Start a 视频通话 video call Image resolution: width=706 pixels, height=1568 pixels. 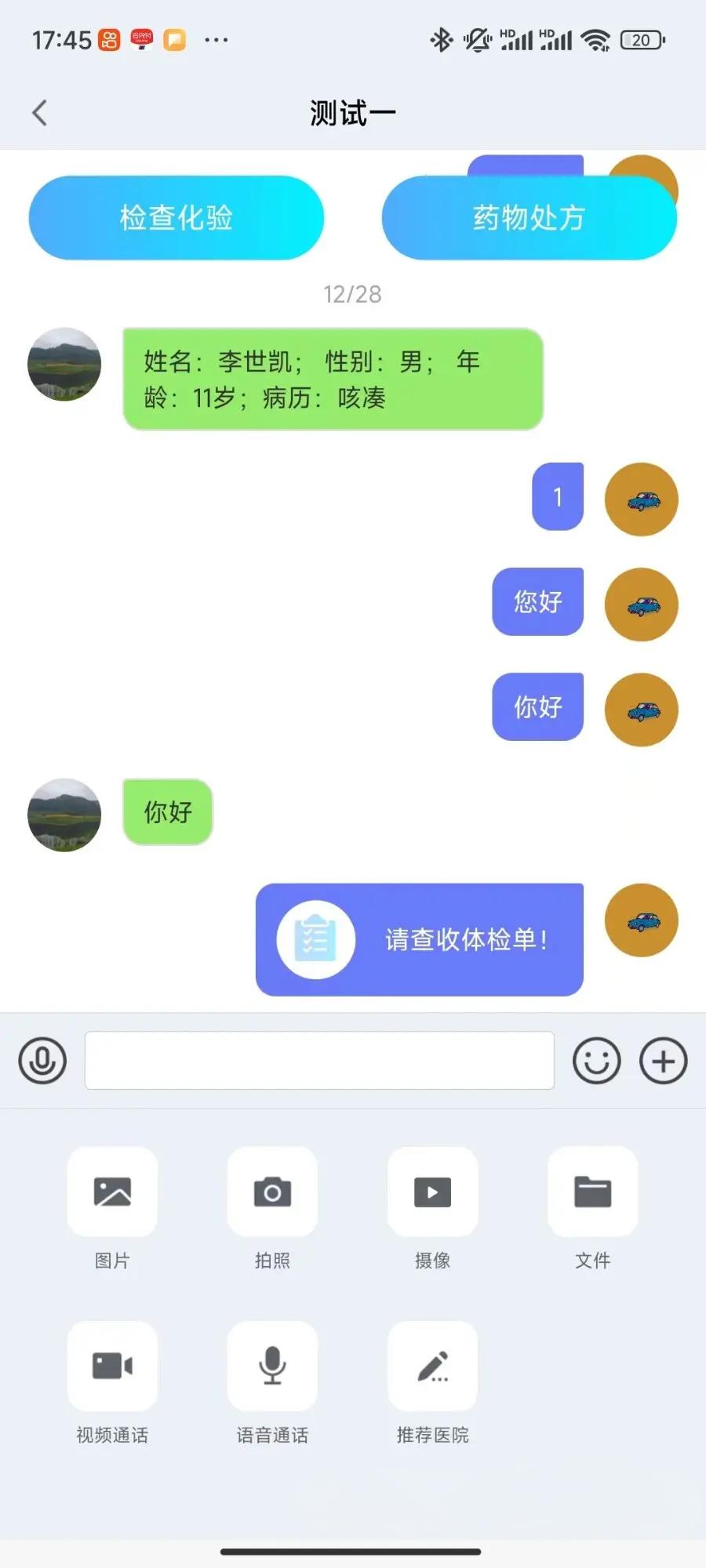112,1367
